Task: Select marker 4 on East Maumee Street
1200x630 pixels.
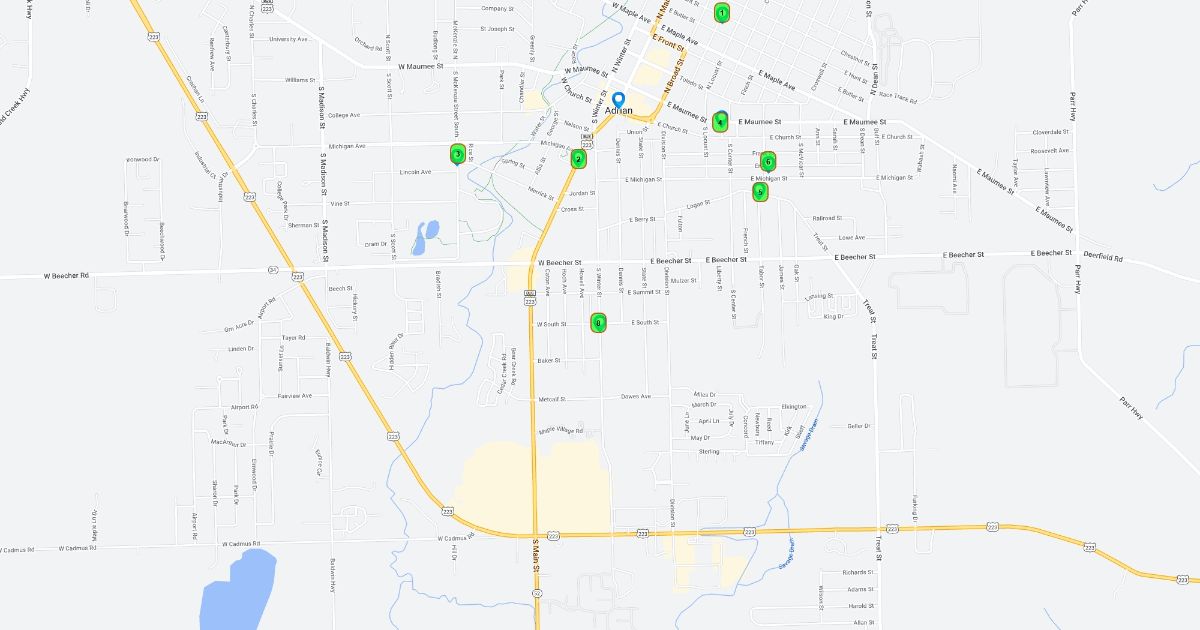Action: 720,121
